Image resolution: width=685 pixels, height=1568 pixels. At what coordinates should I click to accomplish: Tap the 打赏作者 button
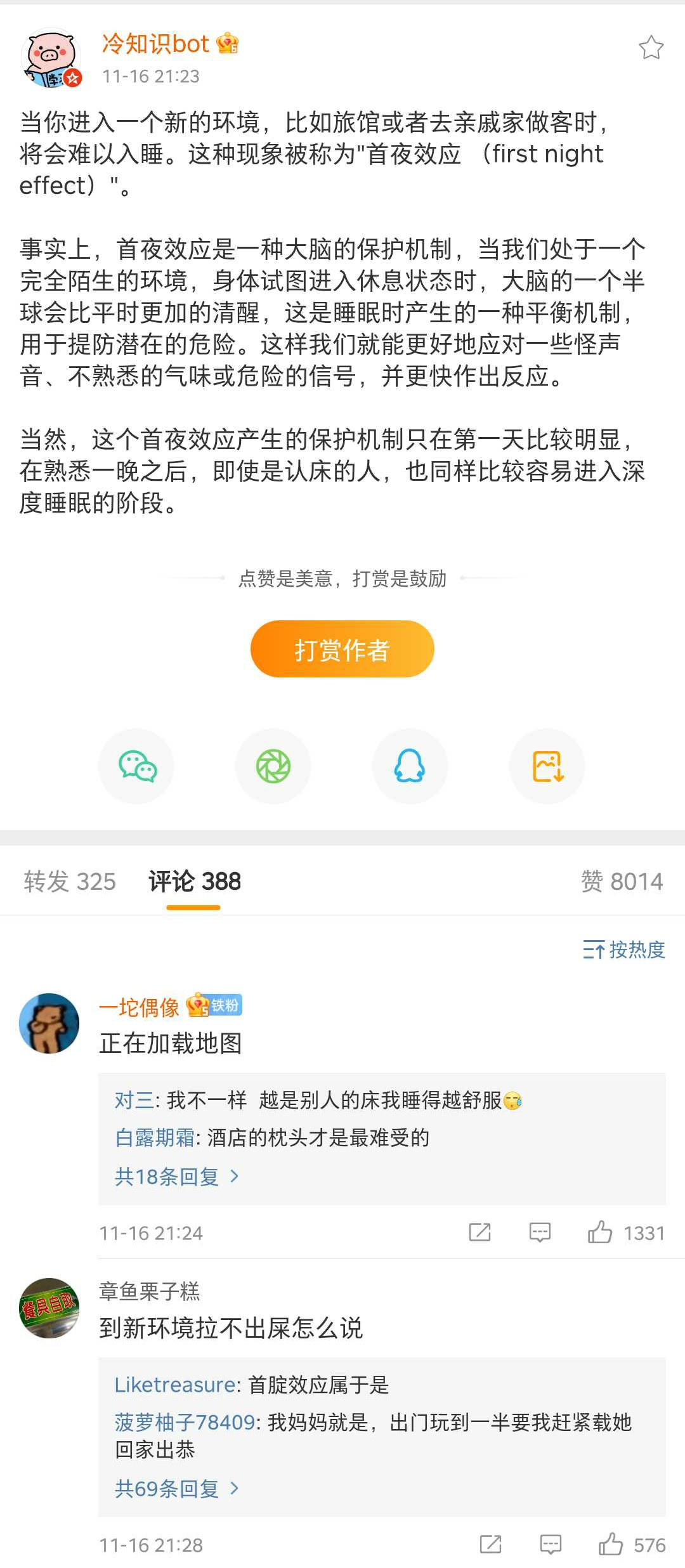[x=342, y=649]
